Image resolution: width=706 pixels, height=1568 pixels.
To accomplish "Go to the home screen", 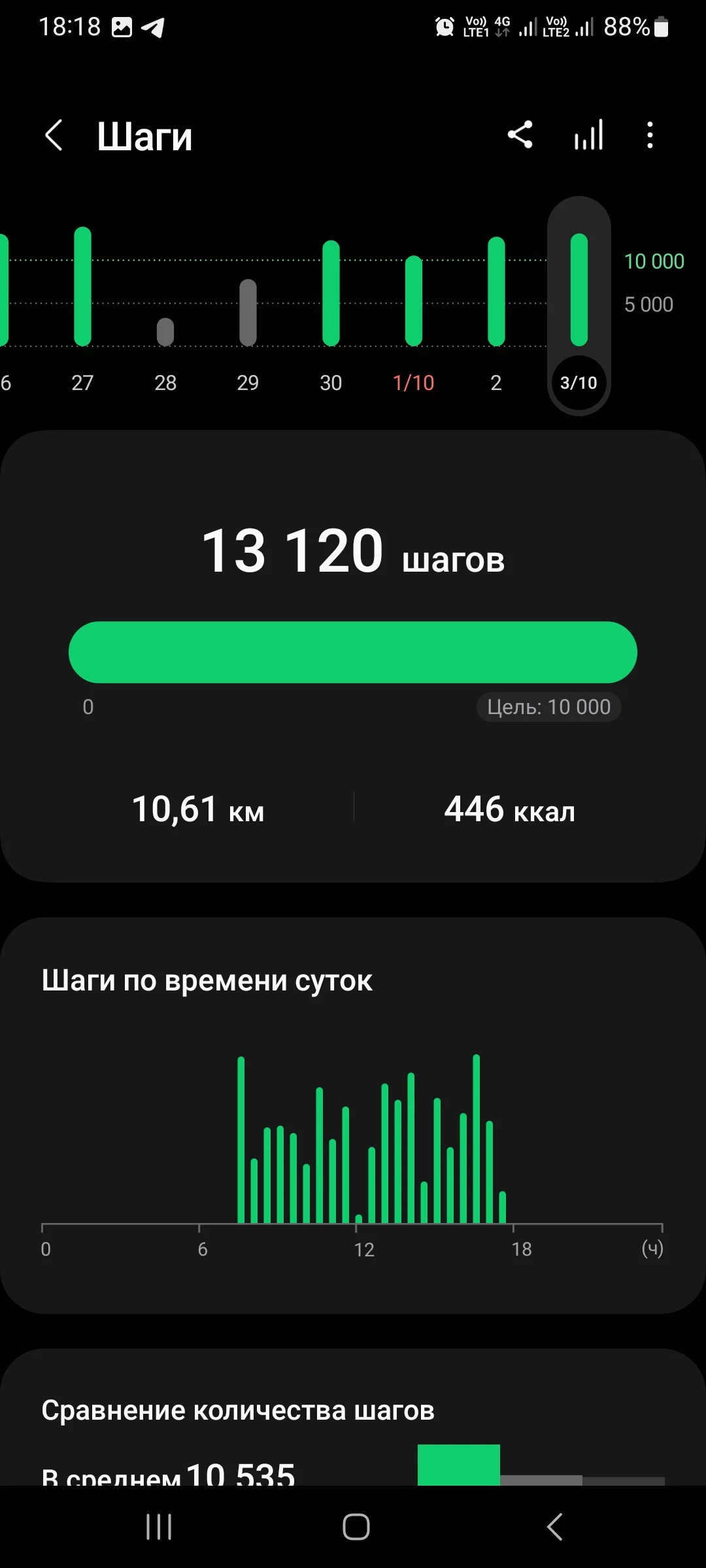I will [356, 1527].
